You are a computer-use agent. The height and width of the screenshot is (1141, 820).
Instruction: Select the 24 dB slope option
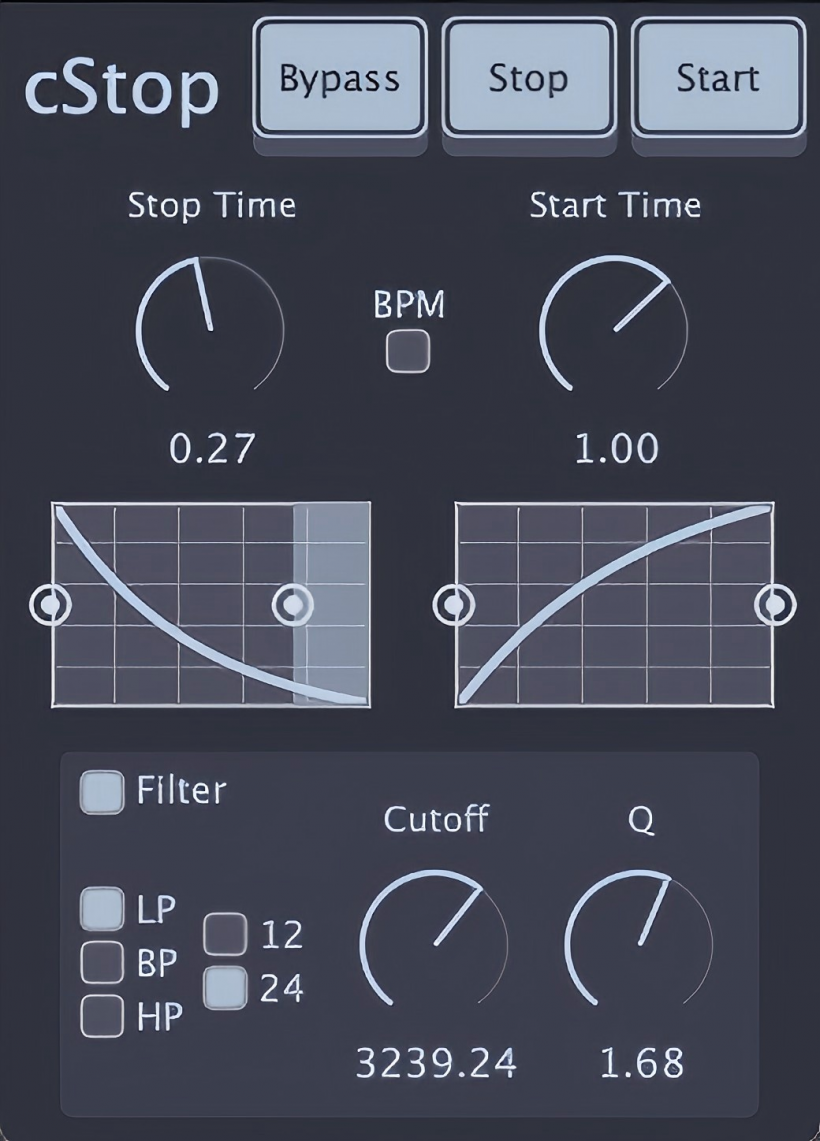click(225, 989)
